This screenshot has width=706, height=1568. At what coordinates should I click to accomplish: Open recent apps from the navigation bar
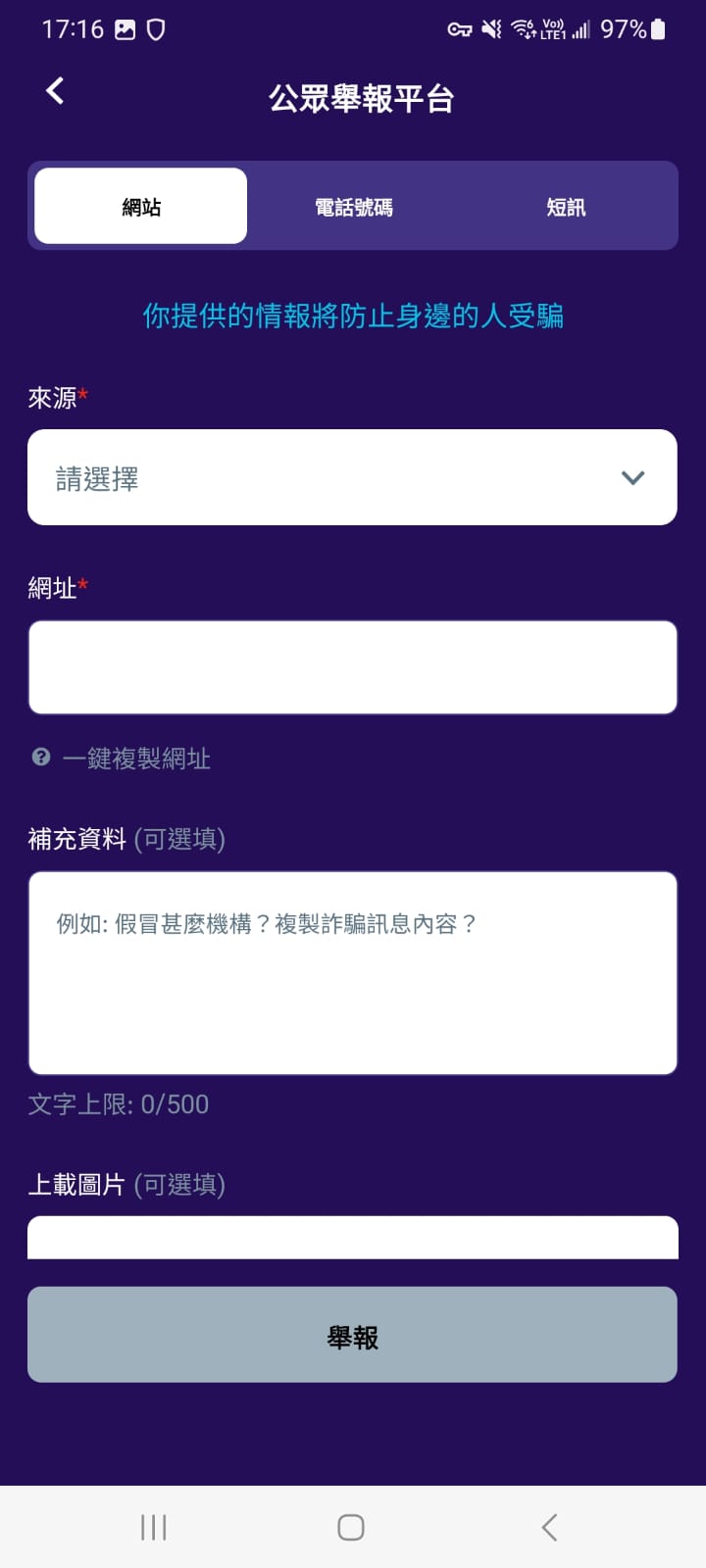tap(152, 1526)
